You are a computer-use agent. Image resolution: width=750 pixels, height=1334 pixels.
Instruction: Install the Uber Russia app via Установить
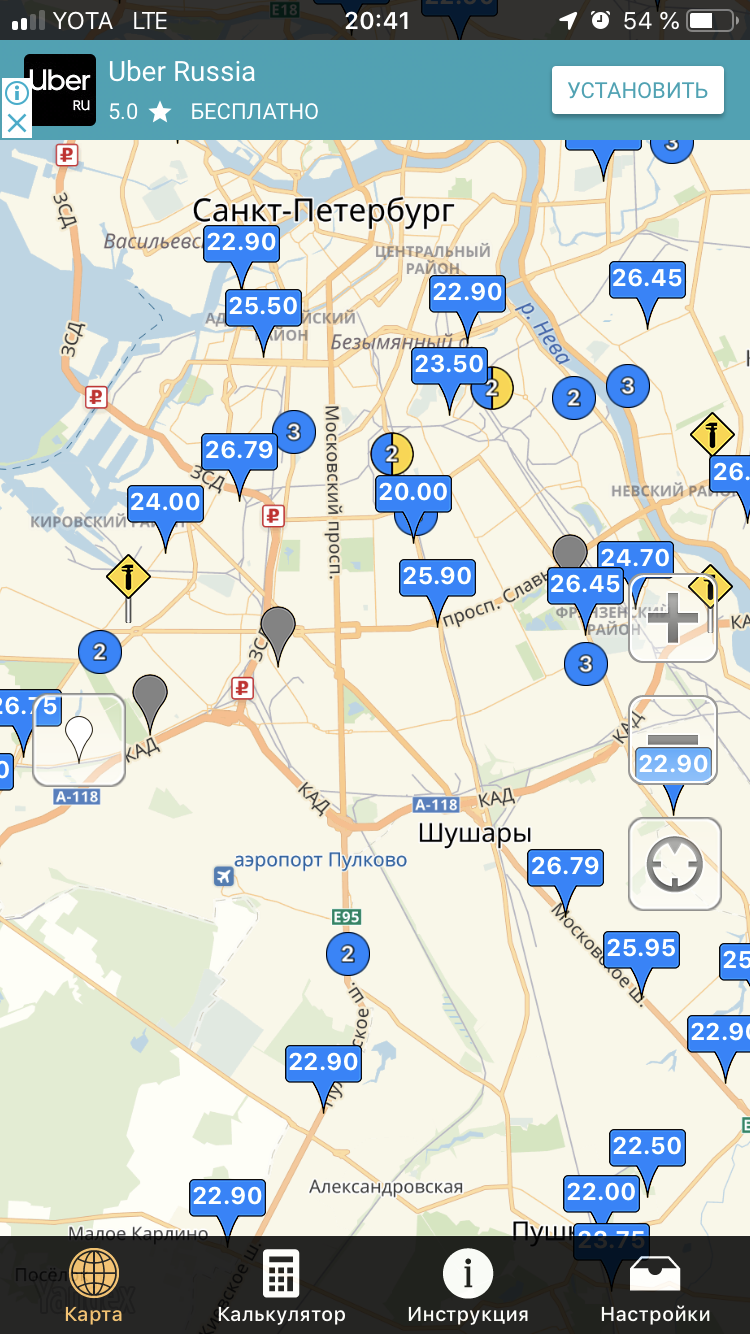pos(637,91)
